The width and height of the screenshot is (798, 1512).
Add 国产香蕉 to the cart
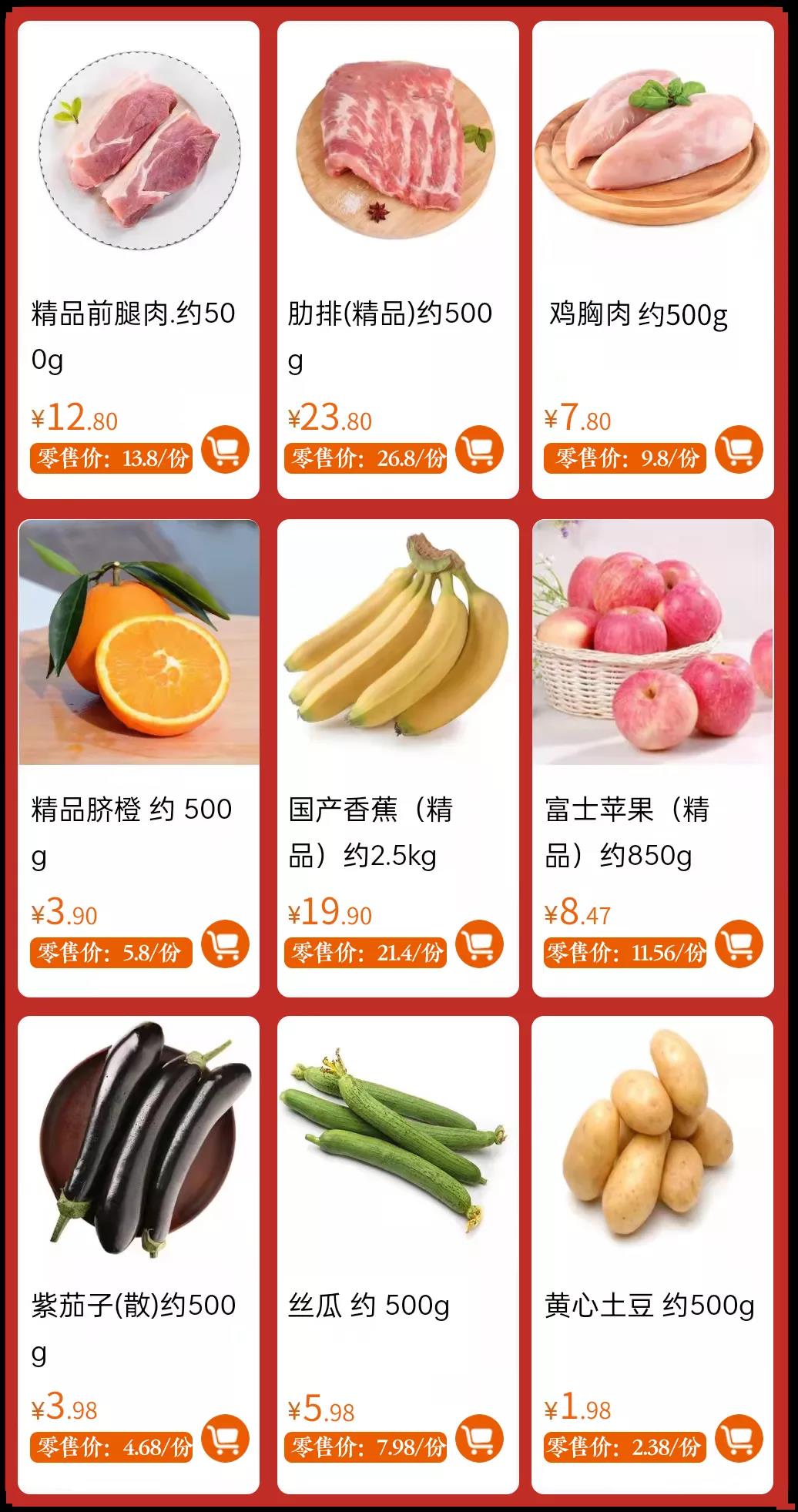pos(479,944)
